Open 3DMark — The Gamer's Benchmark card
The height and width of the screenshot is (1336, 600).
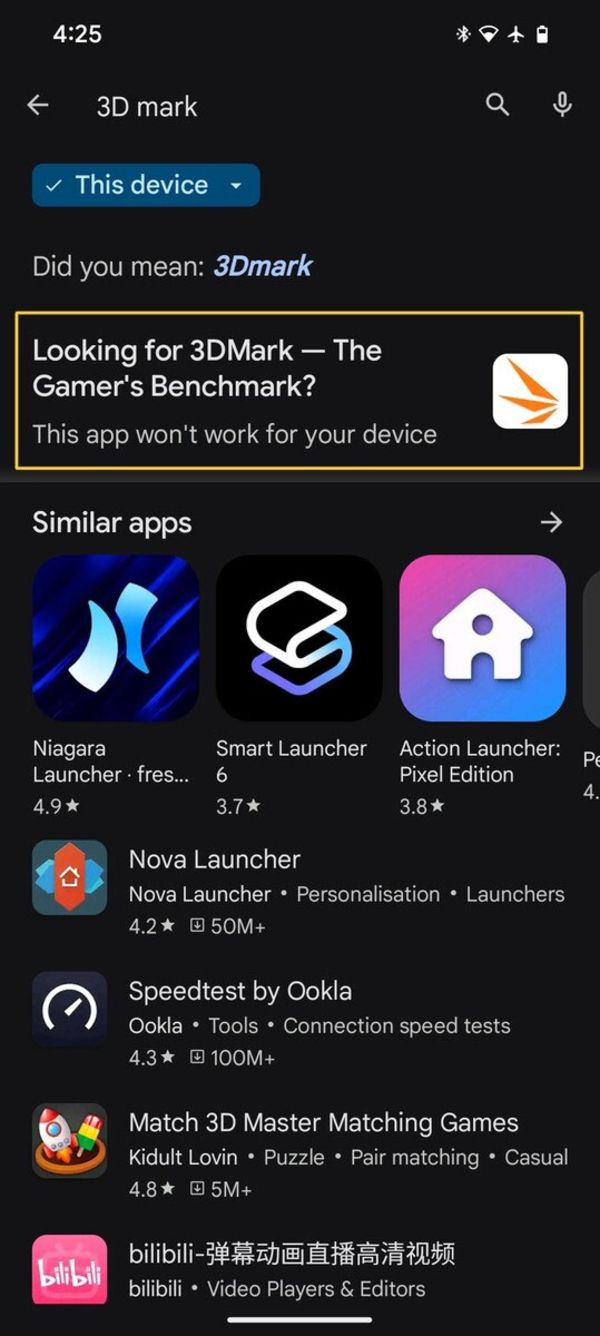[299, 390]
